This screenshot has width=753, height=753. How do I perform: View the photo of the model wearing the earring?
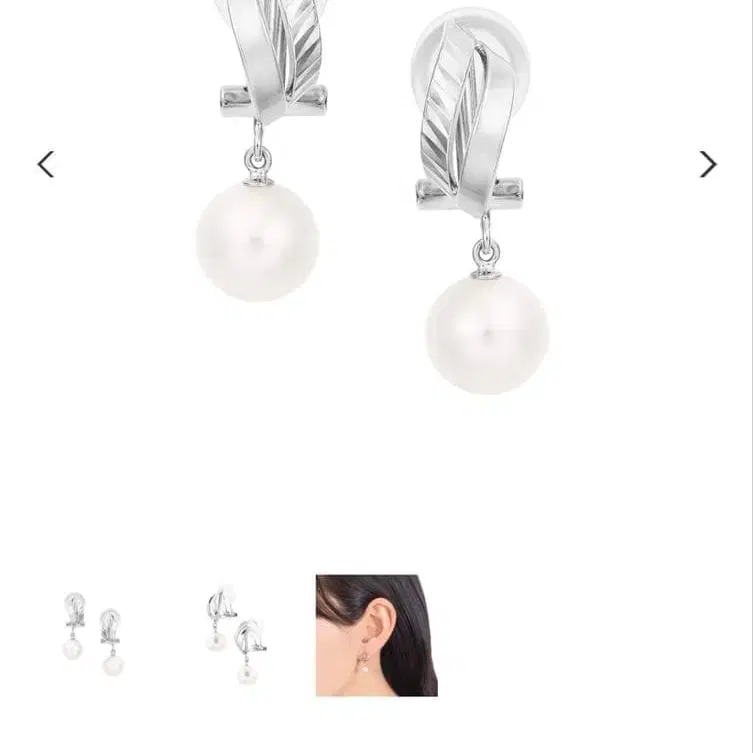click(376, 635)
